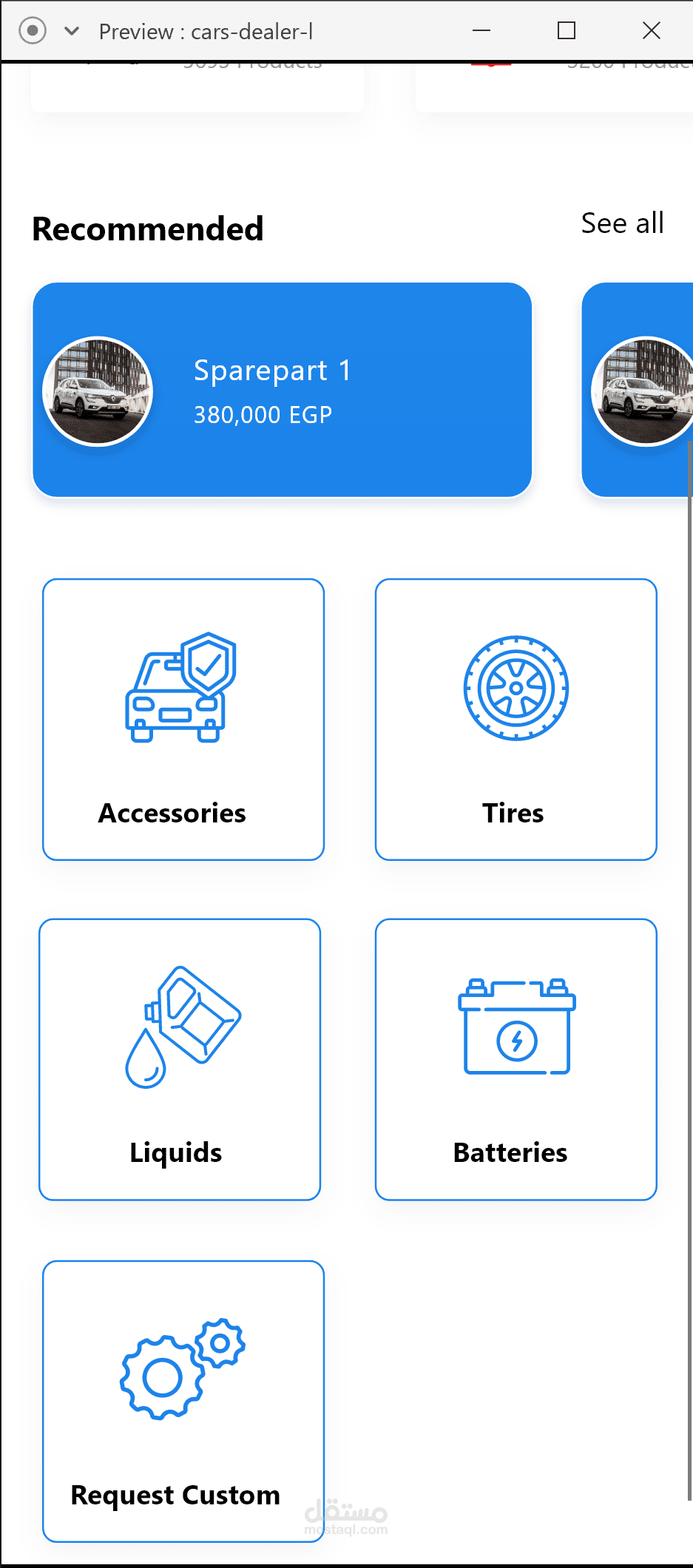Open the Request Custom tile
This screenshot has width=693, height=1568.
tap(183, 1401)
